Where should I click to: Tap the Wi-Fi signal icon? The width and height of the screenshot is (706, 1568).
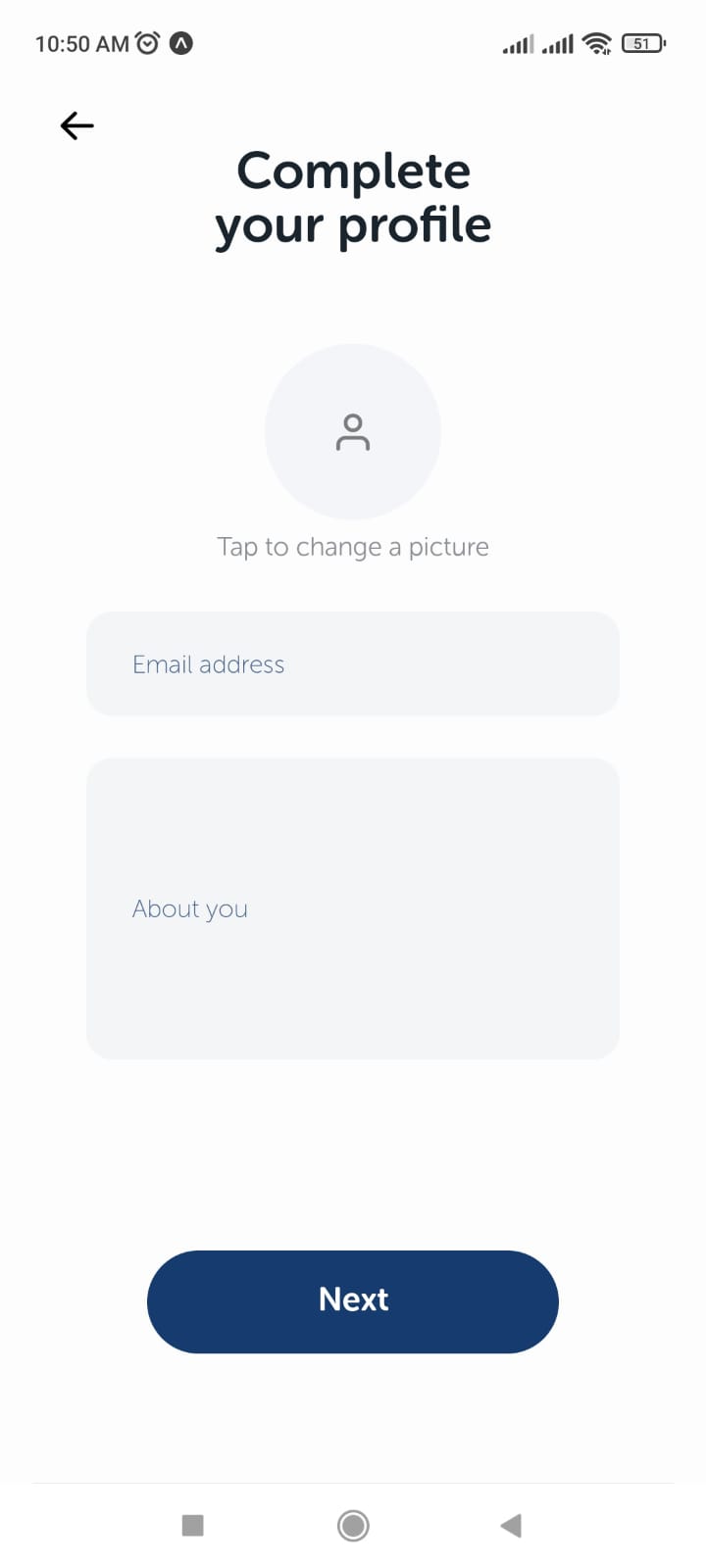(597, 43)
